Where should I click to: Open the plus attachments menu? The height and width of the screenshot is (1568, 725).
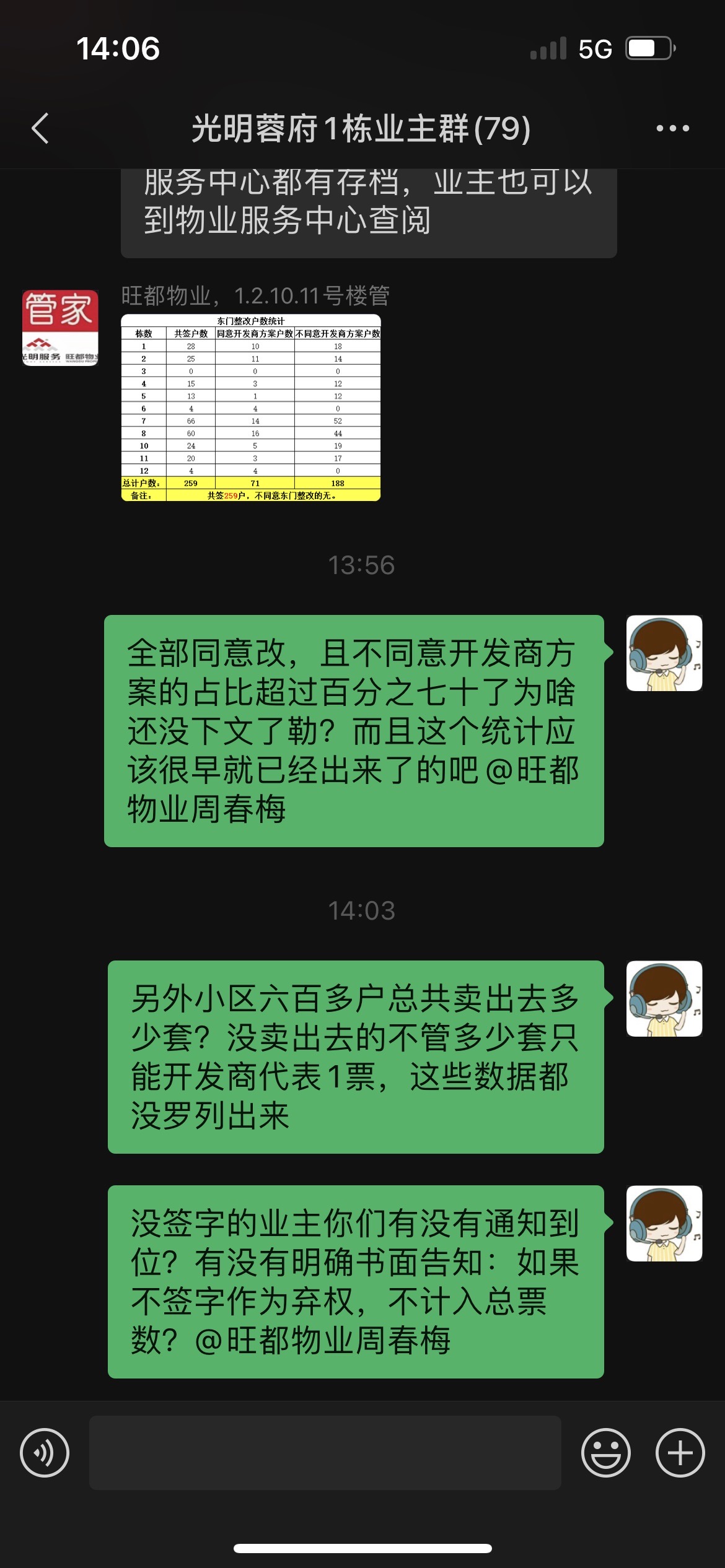tap(680, 1452)
